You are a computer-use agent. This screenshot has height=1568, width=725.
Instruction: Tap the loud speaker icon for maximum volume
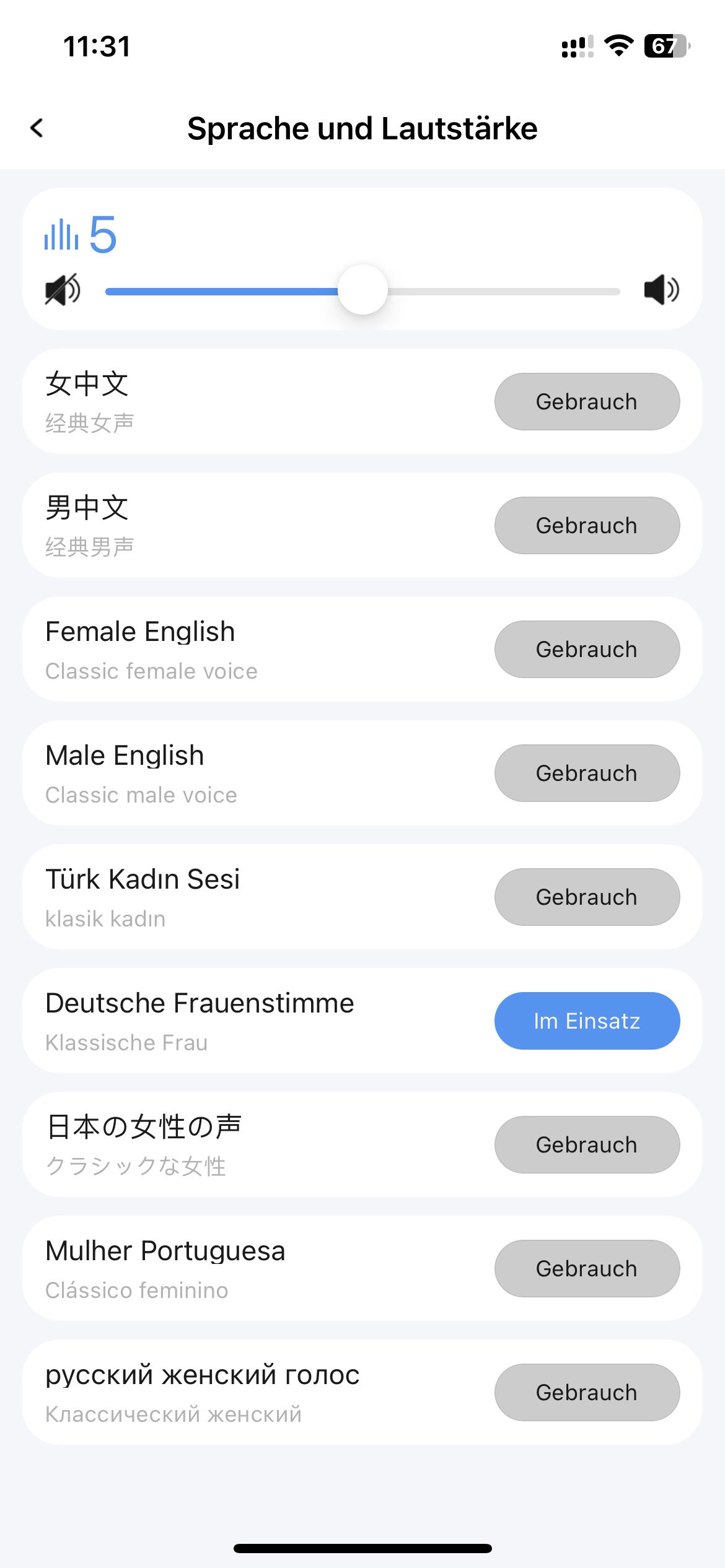coord(661,290)
